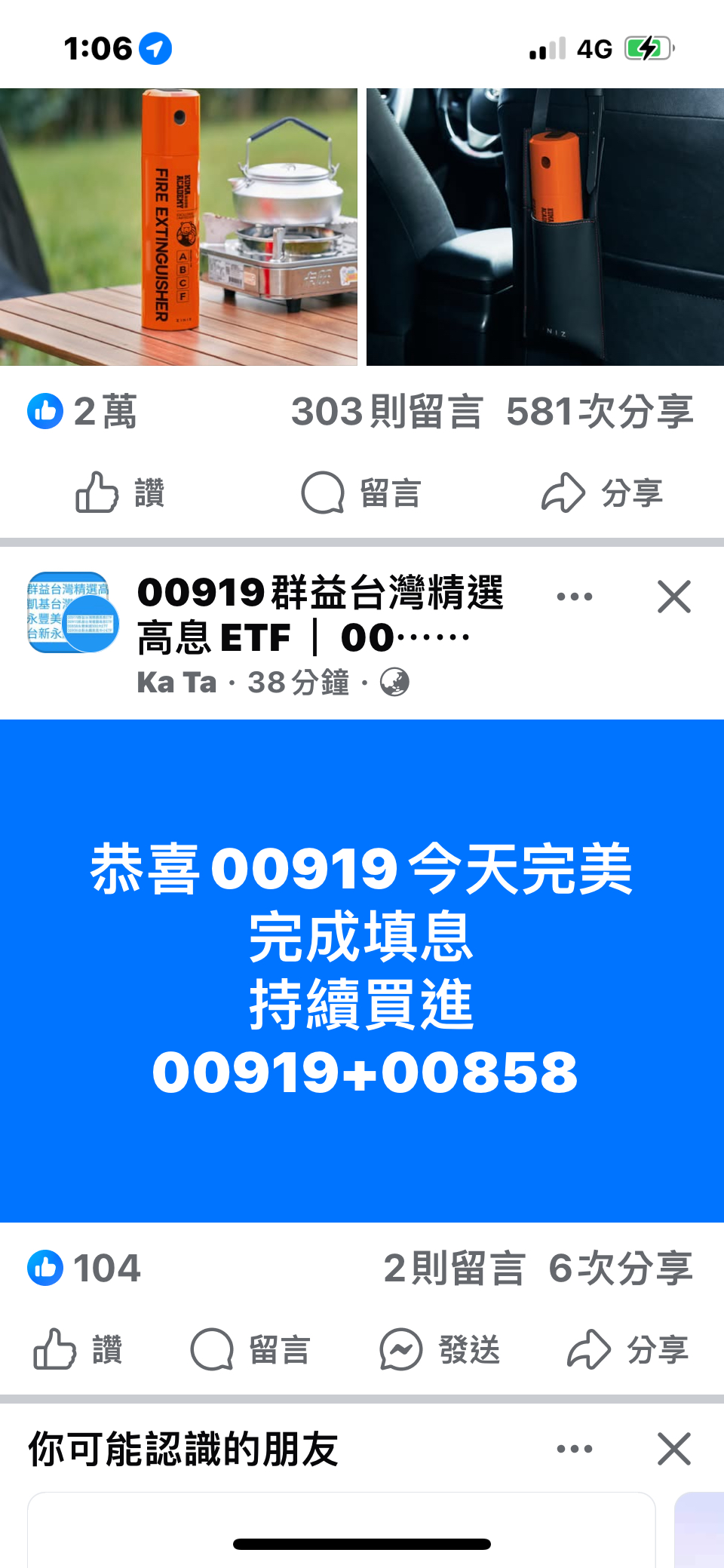
Task: Open more options for the 00919 ETF post
Action: tap(575, 597)
